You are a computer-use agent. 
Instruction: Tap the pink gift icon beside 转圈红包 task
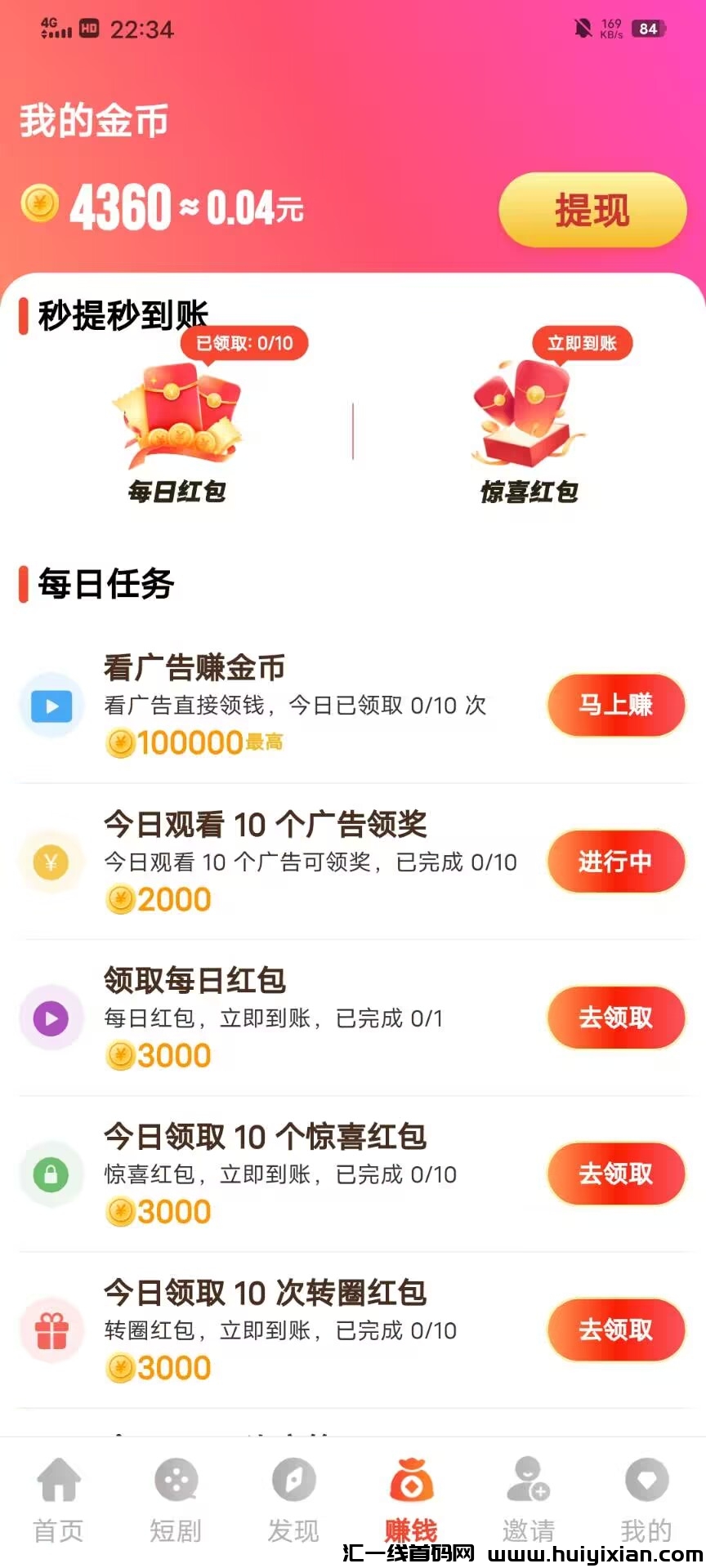tap(51, 1330)
